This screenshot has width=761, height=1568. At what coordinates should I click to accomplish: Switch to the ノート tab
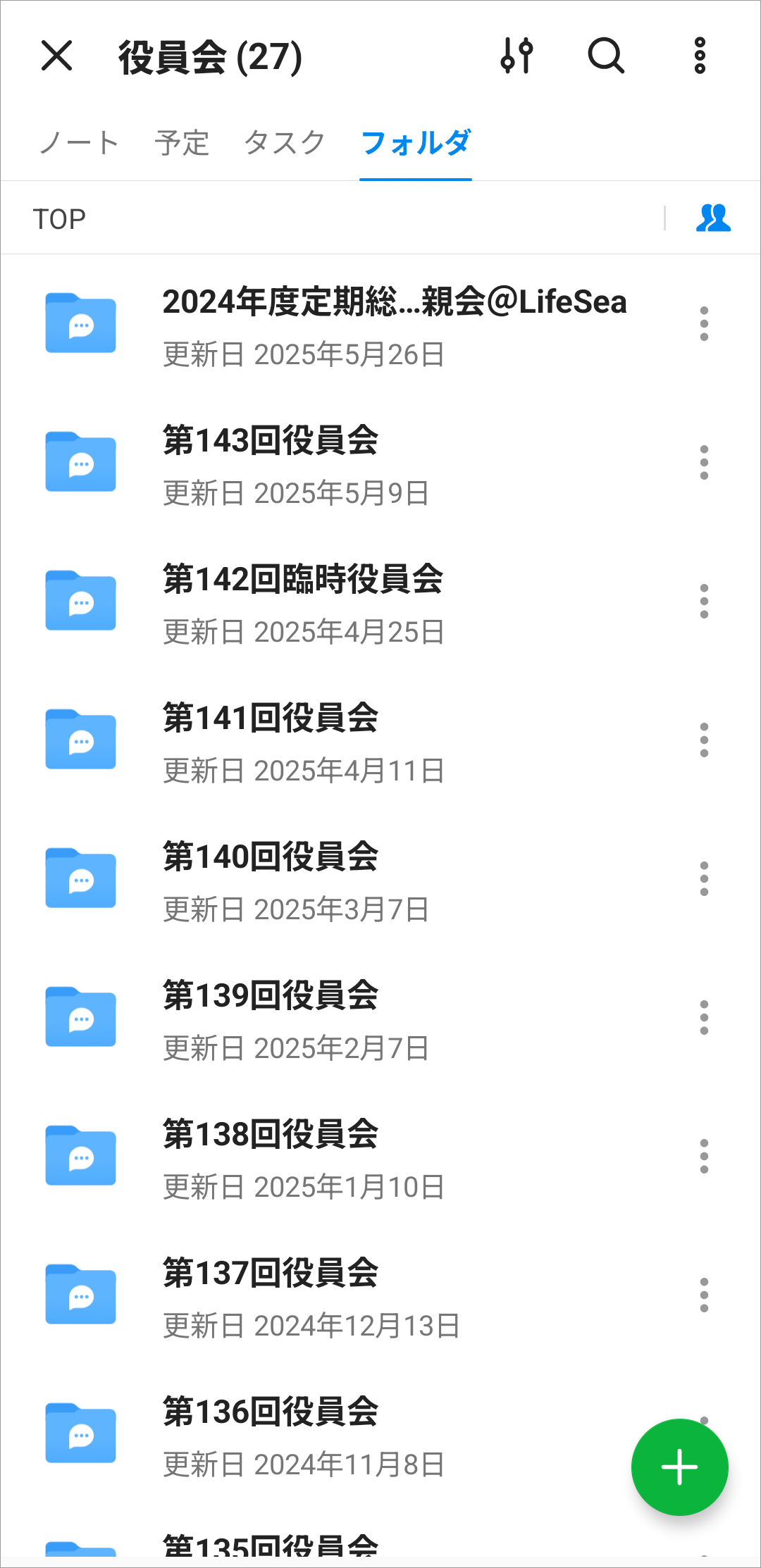point(79,143)
